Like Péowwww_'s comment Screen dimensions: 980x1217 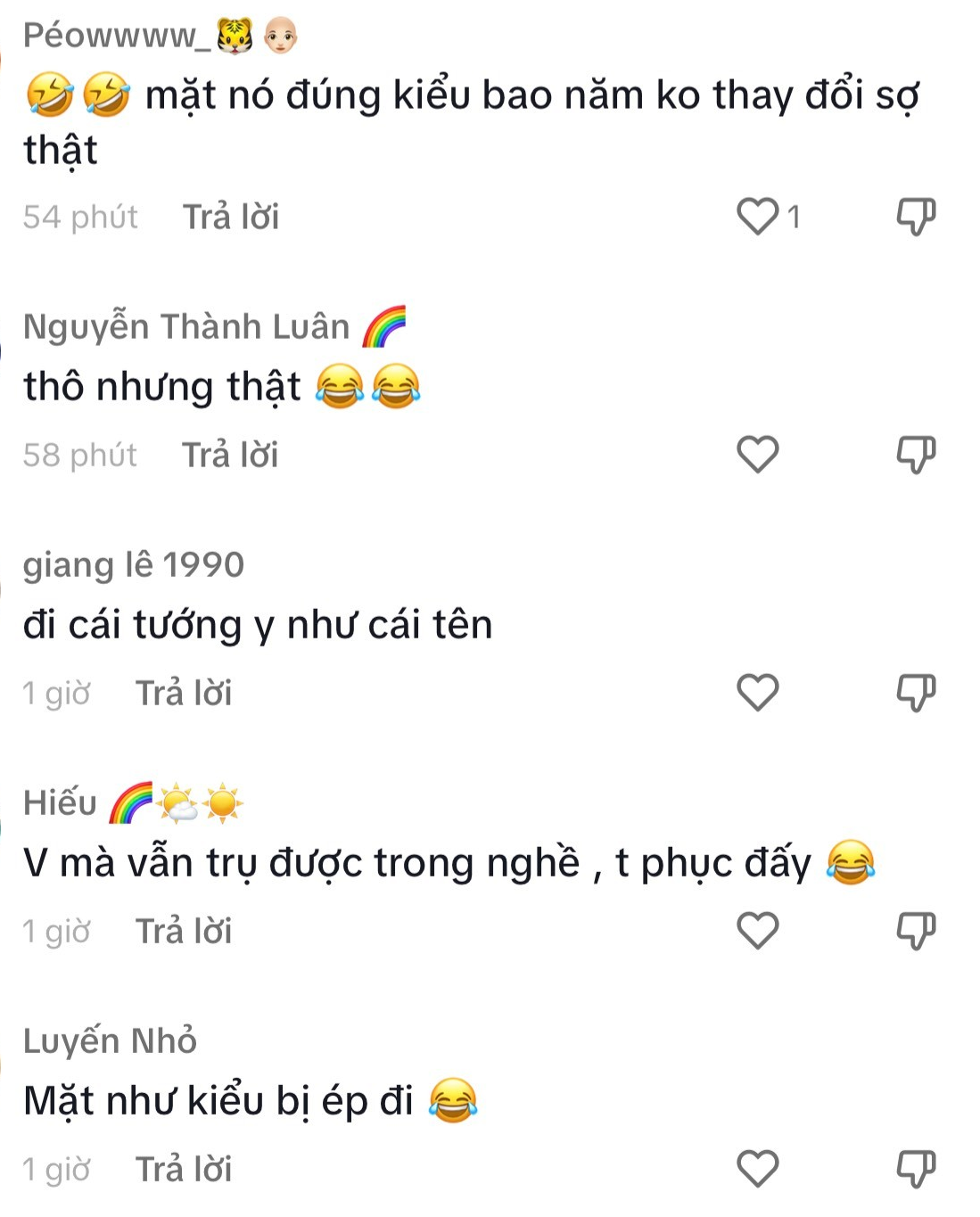(758, 217)
